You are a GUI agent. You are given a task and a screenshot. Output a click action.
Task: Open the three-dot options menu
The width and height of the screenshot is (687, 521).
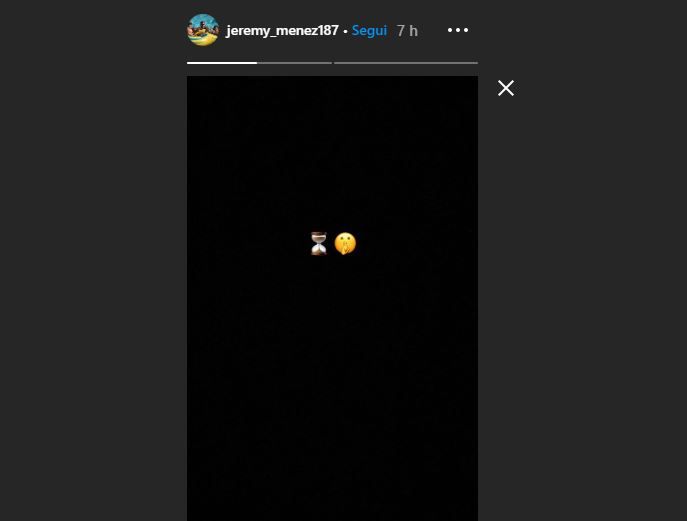[x=458, y=30]
